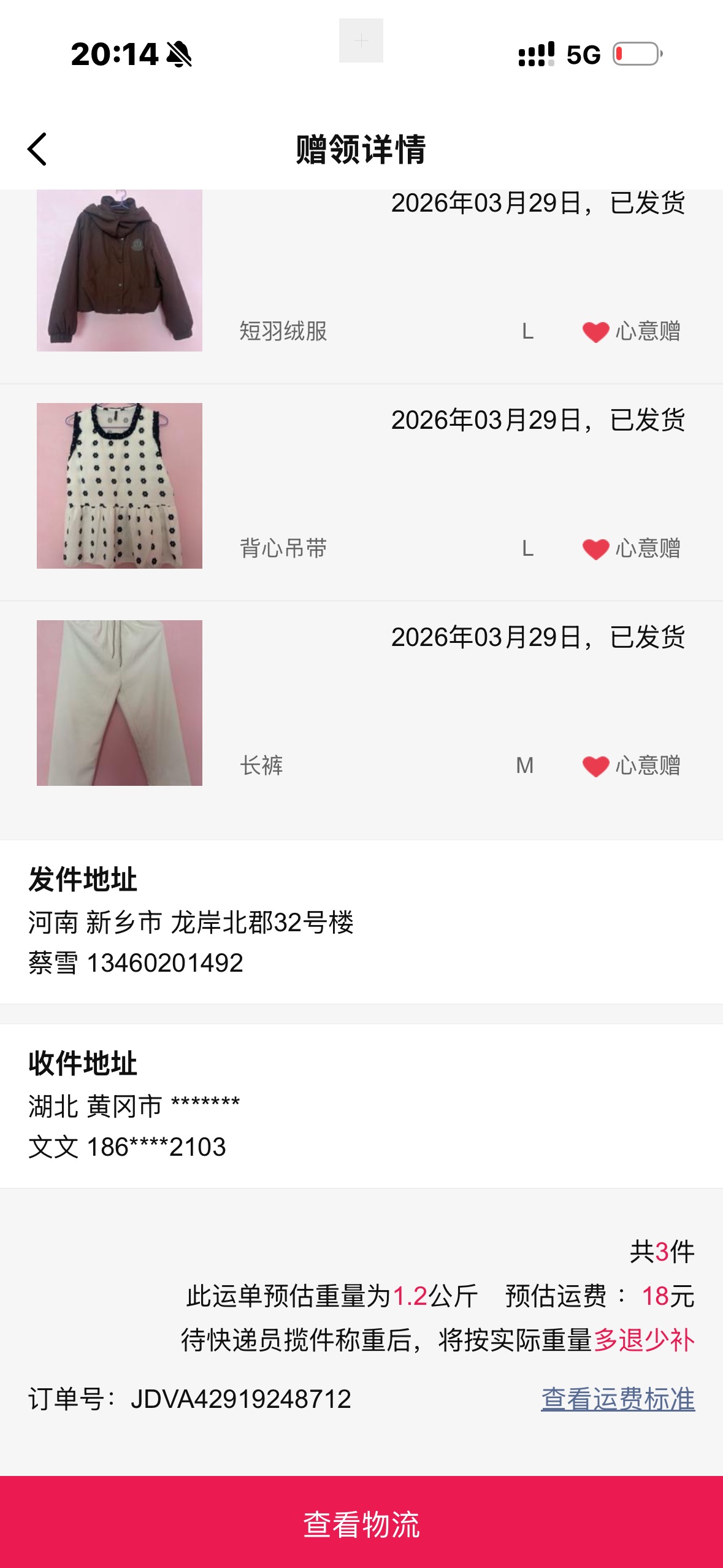Screen dimensions: 723x1568
Task: Tap the 查看物流 button
Action: click(x=361, y=1523)
